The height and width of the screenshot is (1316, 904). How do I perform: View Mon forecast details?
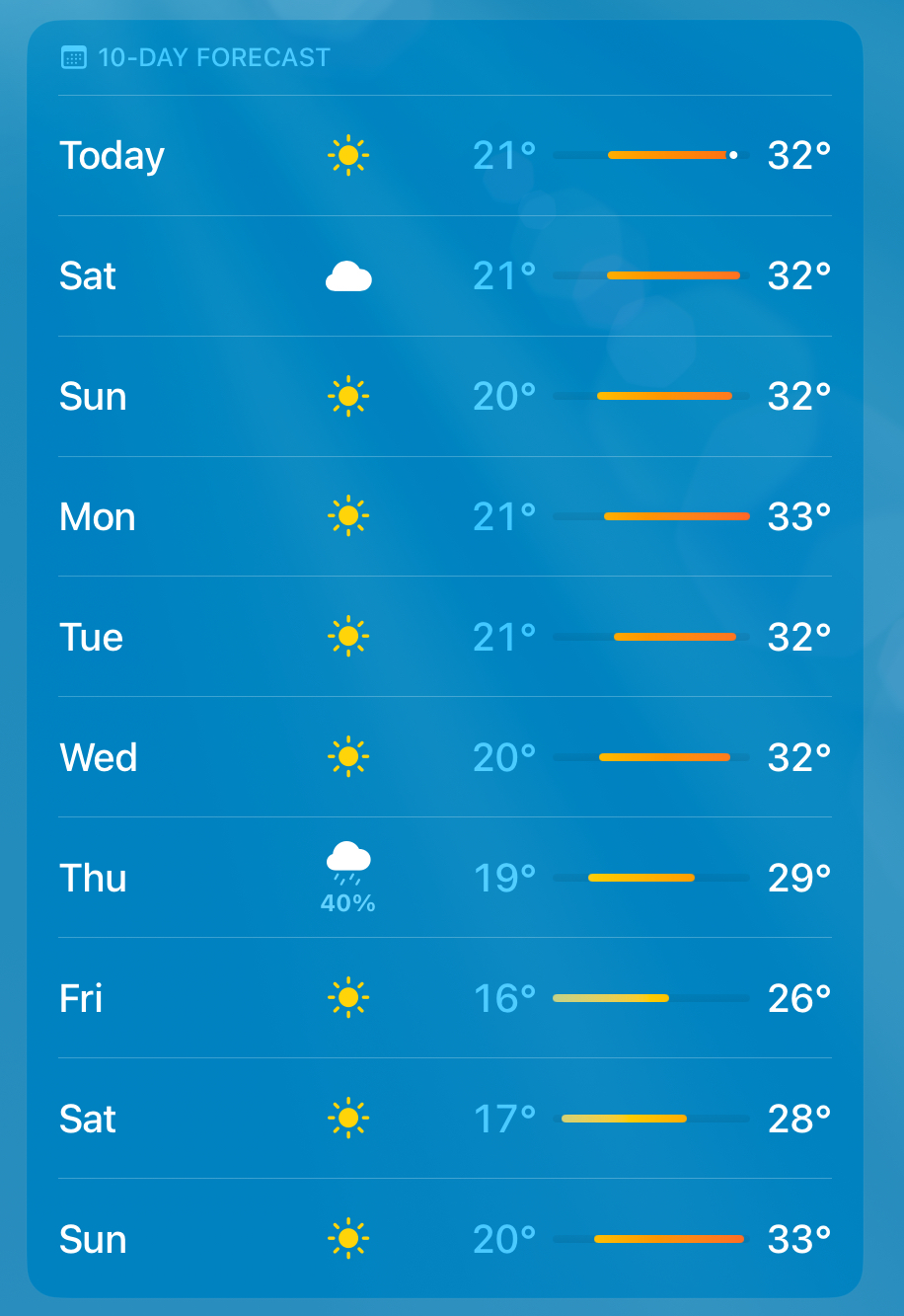click(445, 516)
